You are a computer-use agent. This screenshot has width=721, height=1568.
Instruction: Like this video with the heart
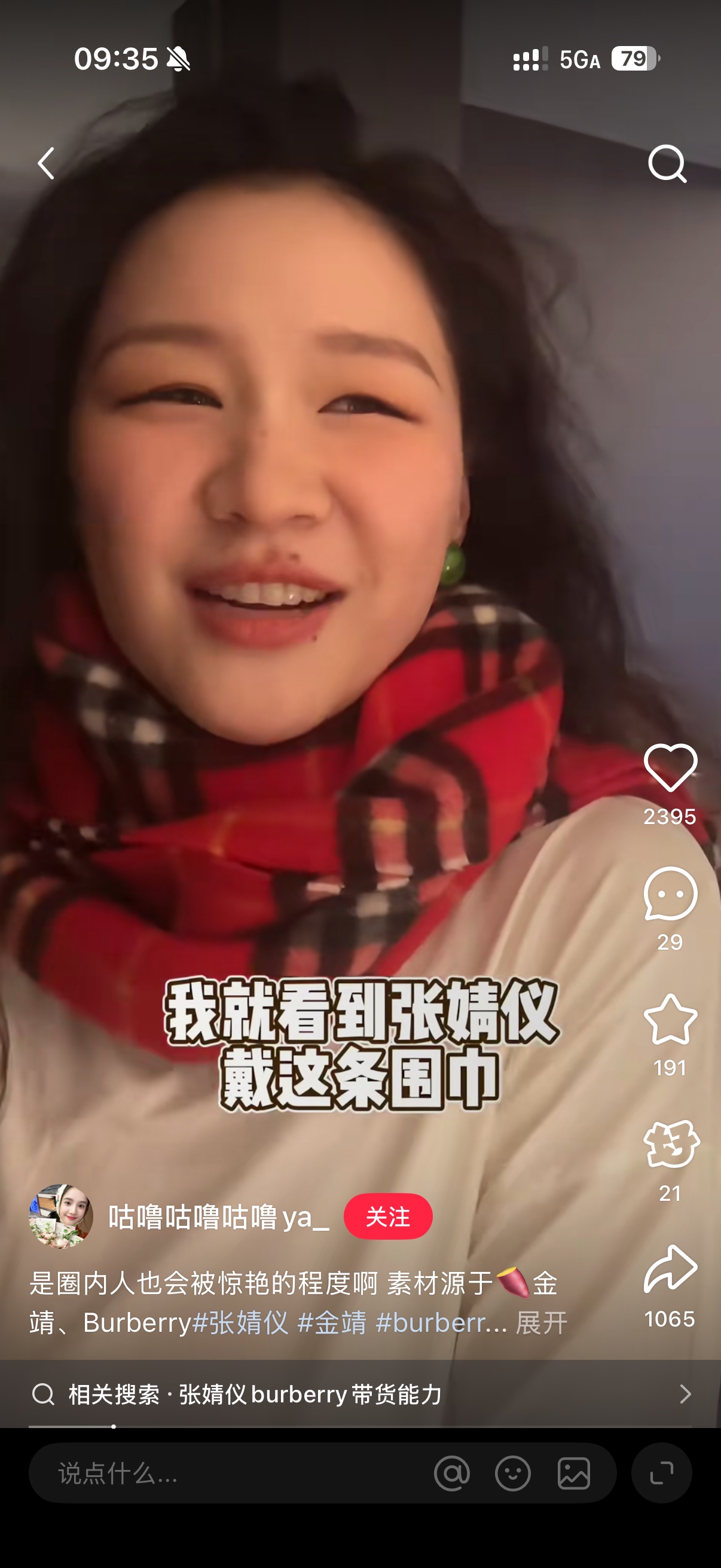670,767
